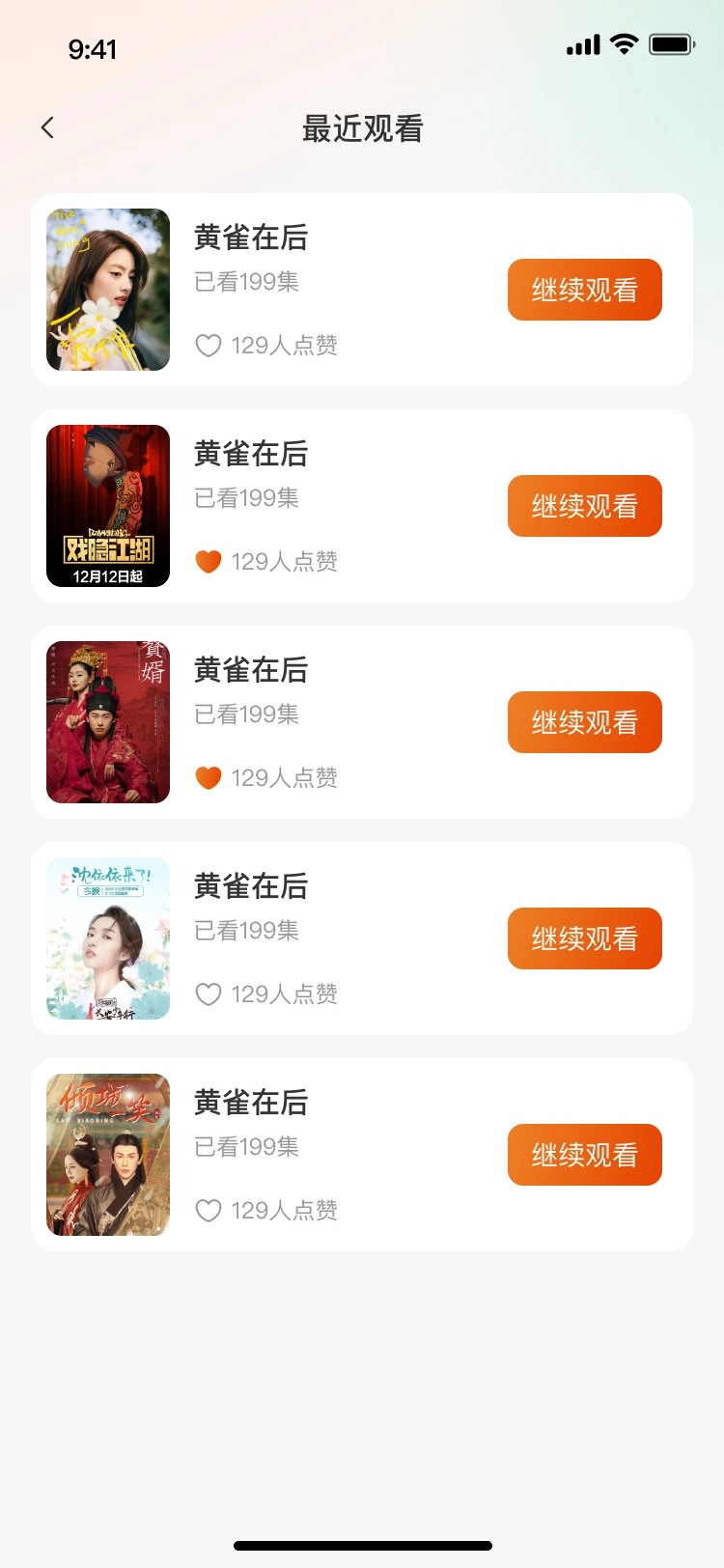This screenshot has width=724, height=1568.
Task: Tap the battery icon in the status bar
Action: click(671, 43)
